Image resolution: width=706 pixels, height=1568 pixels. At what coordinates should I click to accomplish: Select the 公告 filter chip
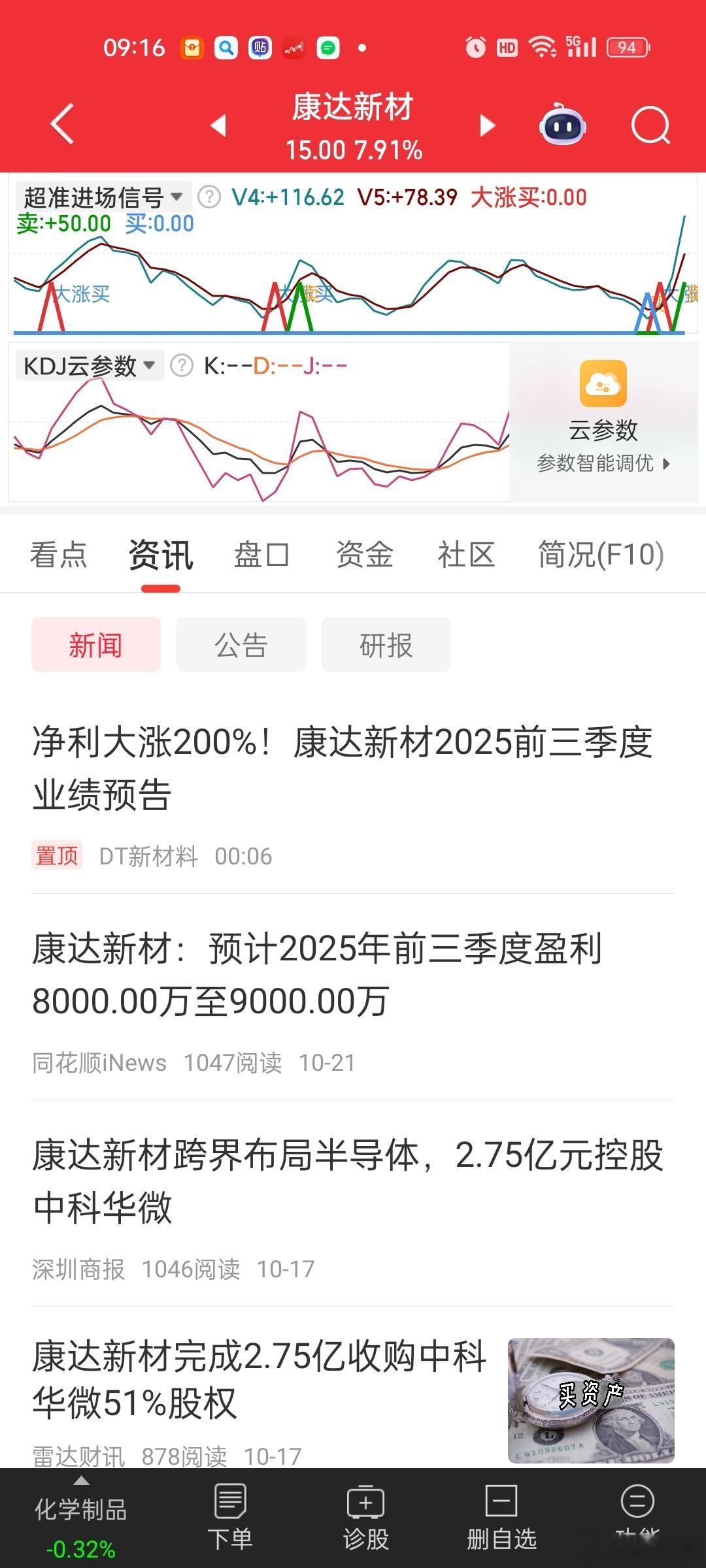coord(241,645)
